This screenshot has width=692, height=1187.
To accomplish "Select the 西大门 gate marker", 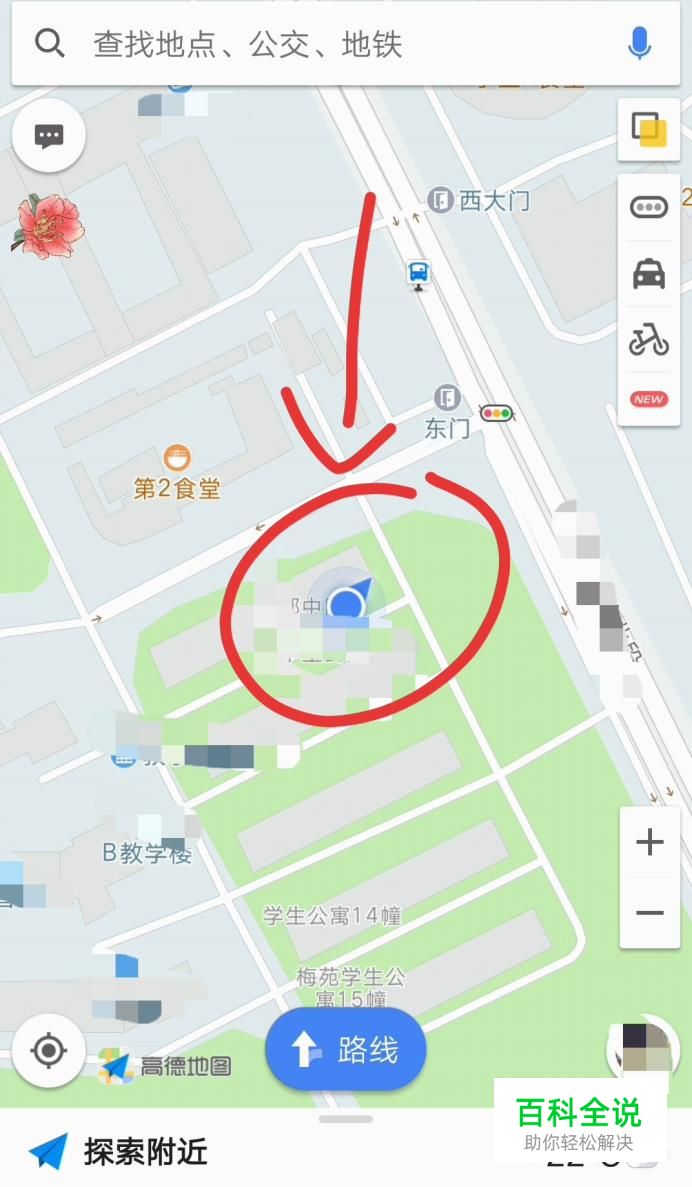I will point(441,200).
